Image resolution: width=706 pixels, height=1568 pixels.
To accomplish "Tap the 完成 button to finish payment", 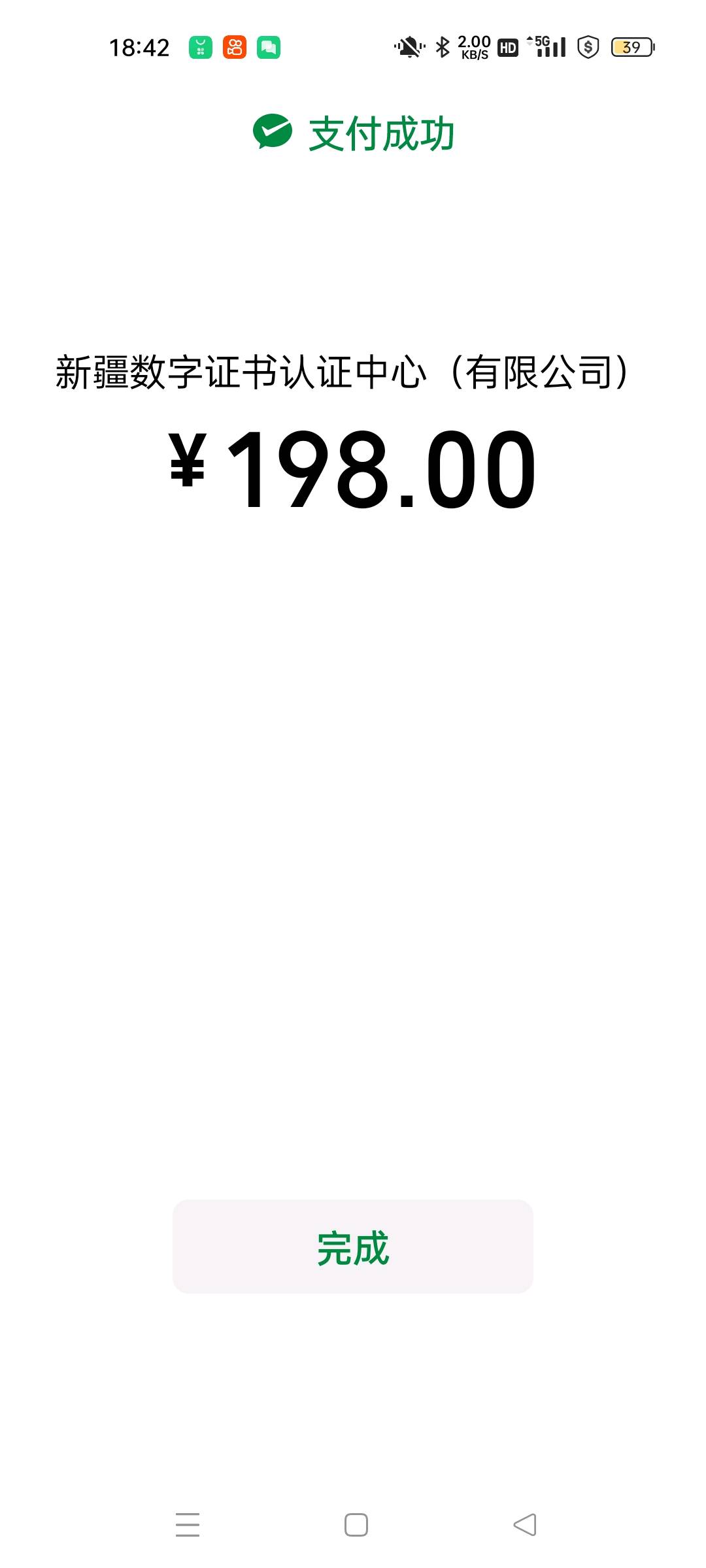I will 352,1247.
